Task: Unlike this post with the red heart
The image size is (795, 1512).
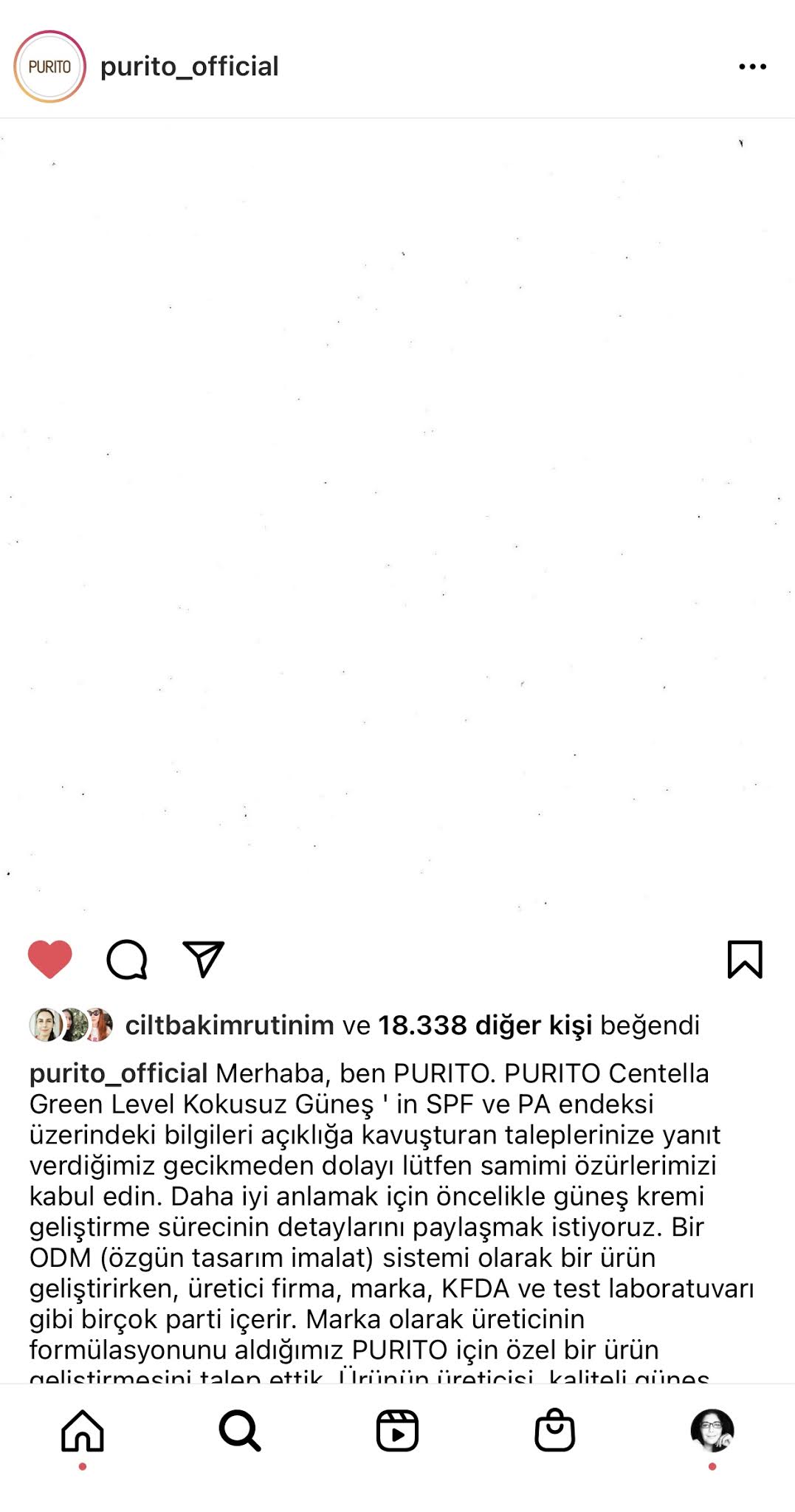Action: point(50,959)
